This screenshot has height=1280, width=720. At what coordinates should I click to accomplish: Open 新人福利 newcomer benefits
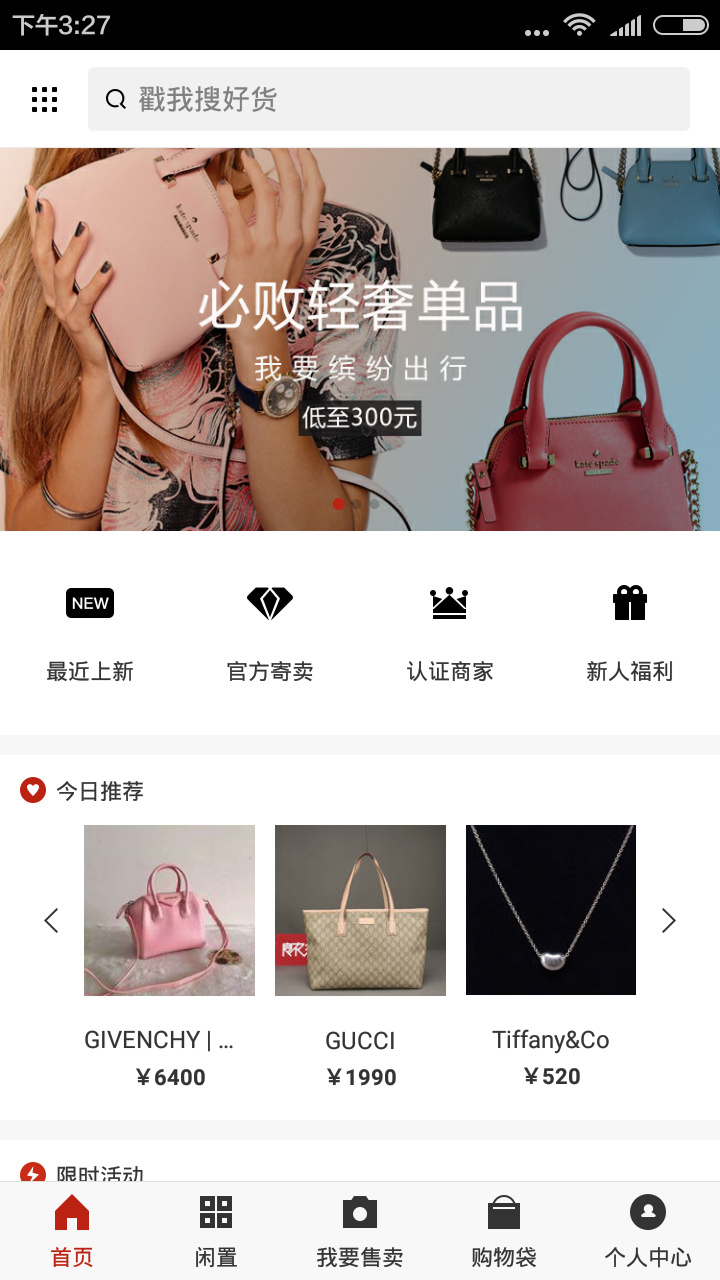(630, 632)
